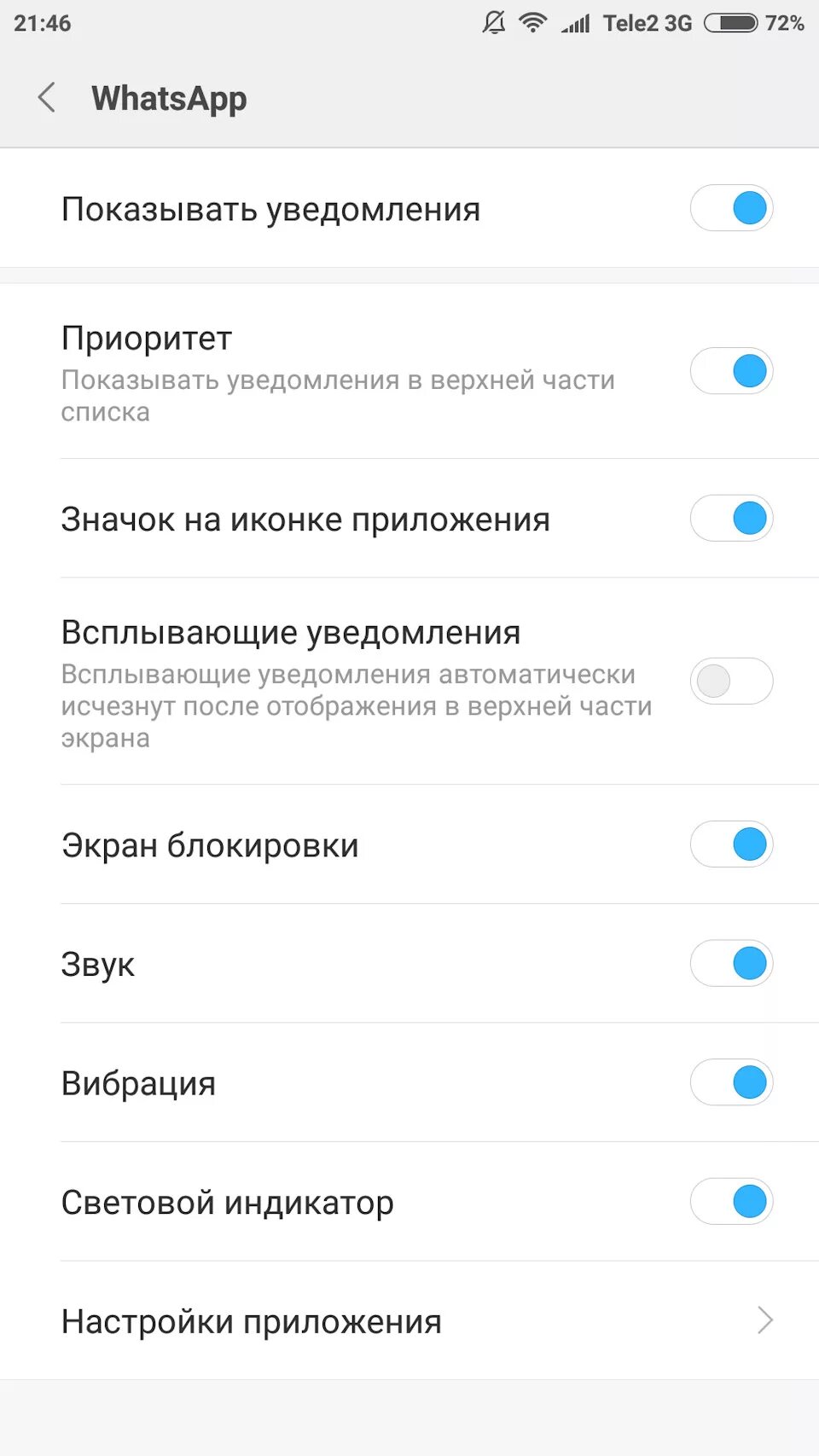
Task: Turn off the Звук switch
Action: [731, 963]
